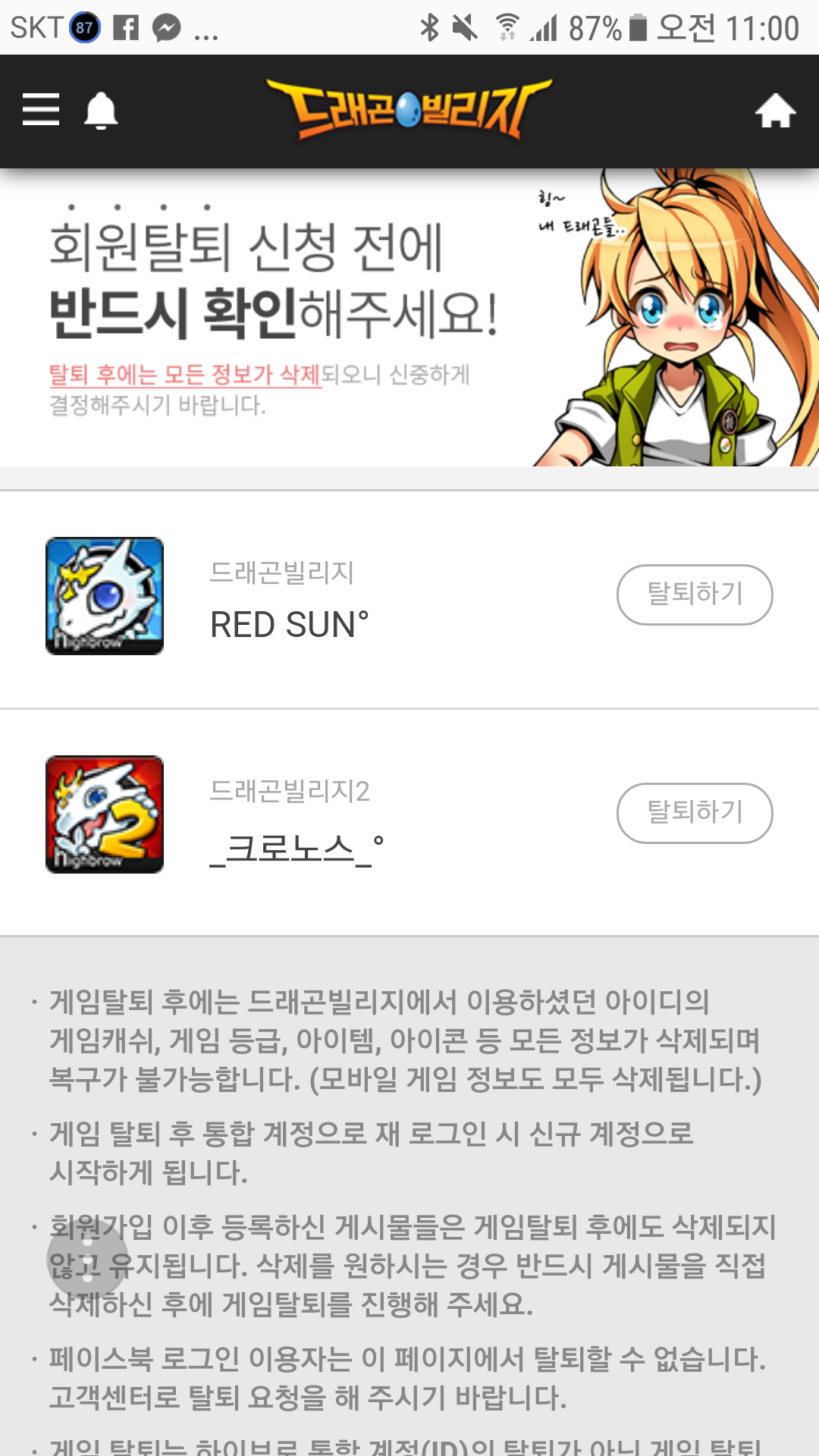Tap 탈퇴하기 for 드래곤빌리지2 account
This screenshot has height=1456, width=819.
tap(695, 813)
